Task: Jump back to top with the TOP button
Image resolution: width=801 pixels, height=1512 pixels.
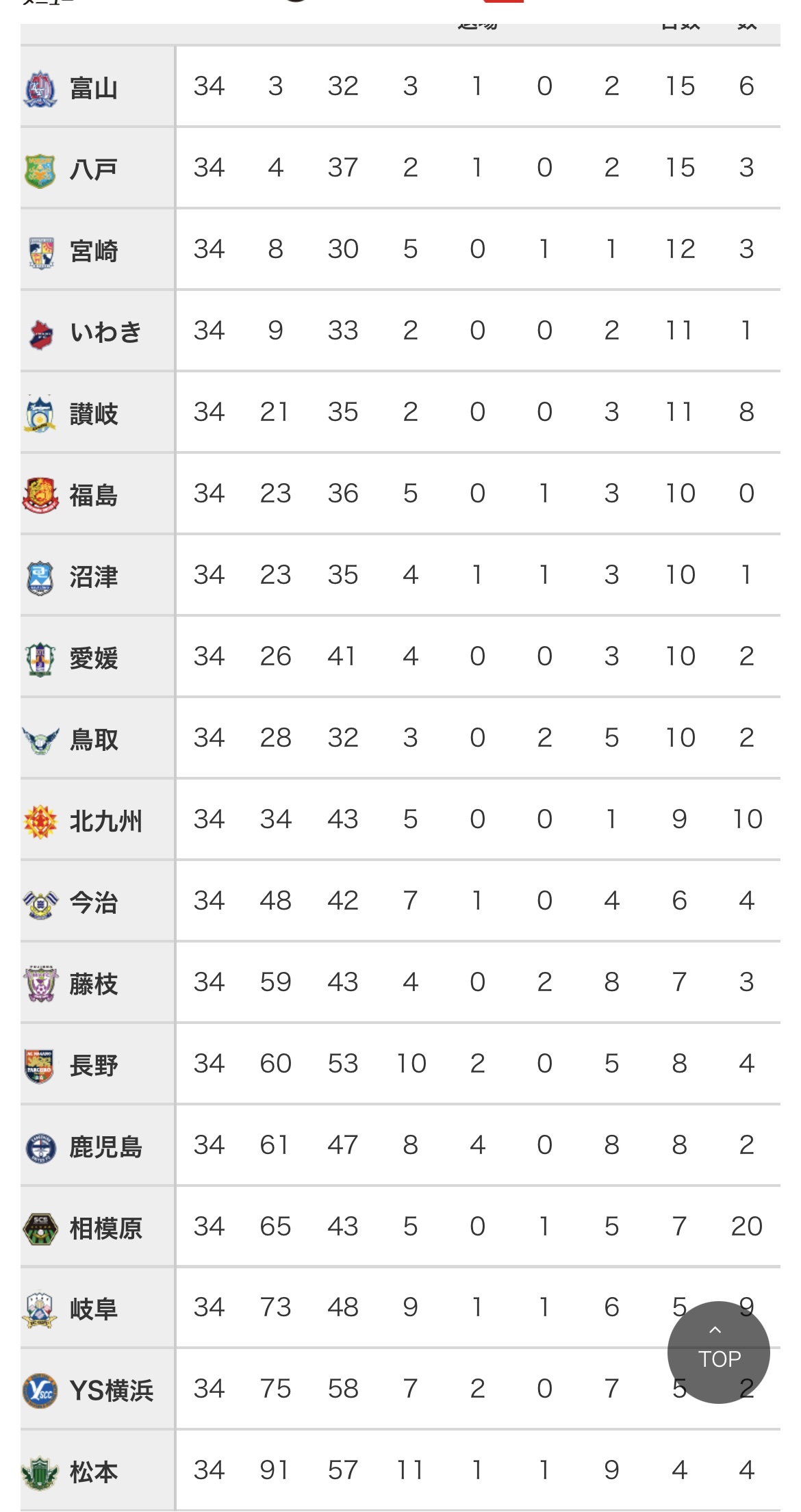Action: tap(718, 1352)
